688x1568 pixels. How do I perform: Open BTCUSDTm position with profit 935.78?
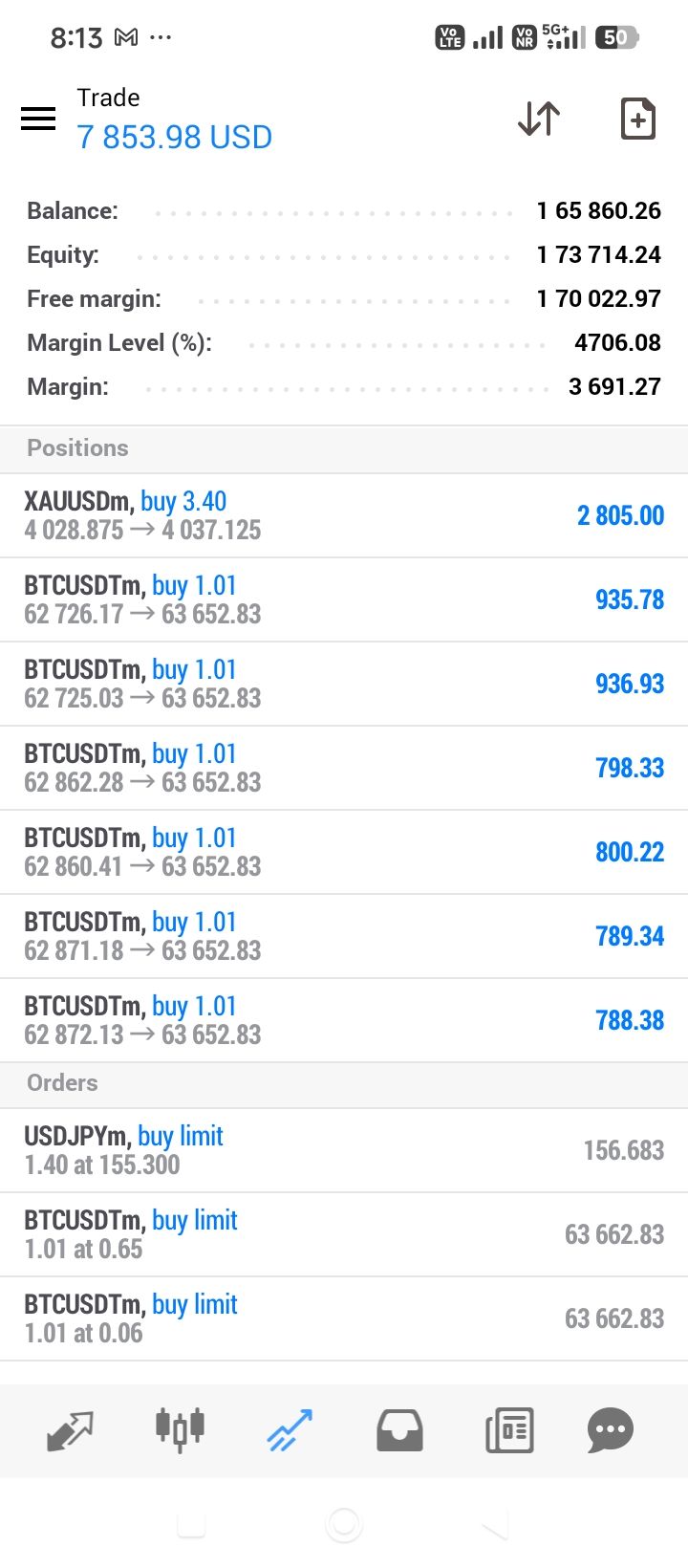(x=344, y=600)
